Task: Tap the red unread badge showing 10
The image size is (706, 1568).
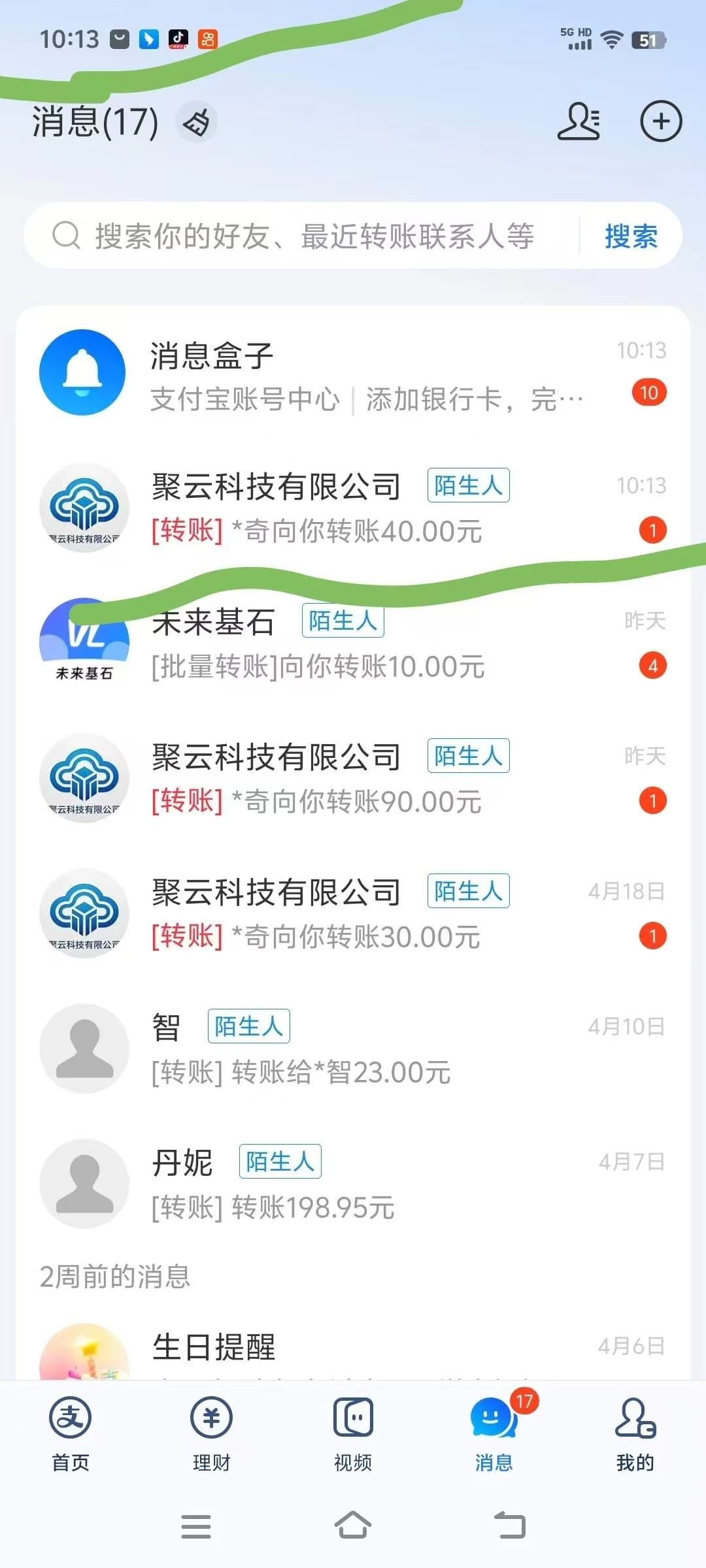Action: click(x=648, y=392)
